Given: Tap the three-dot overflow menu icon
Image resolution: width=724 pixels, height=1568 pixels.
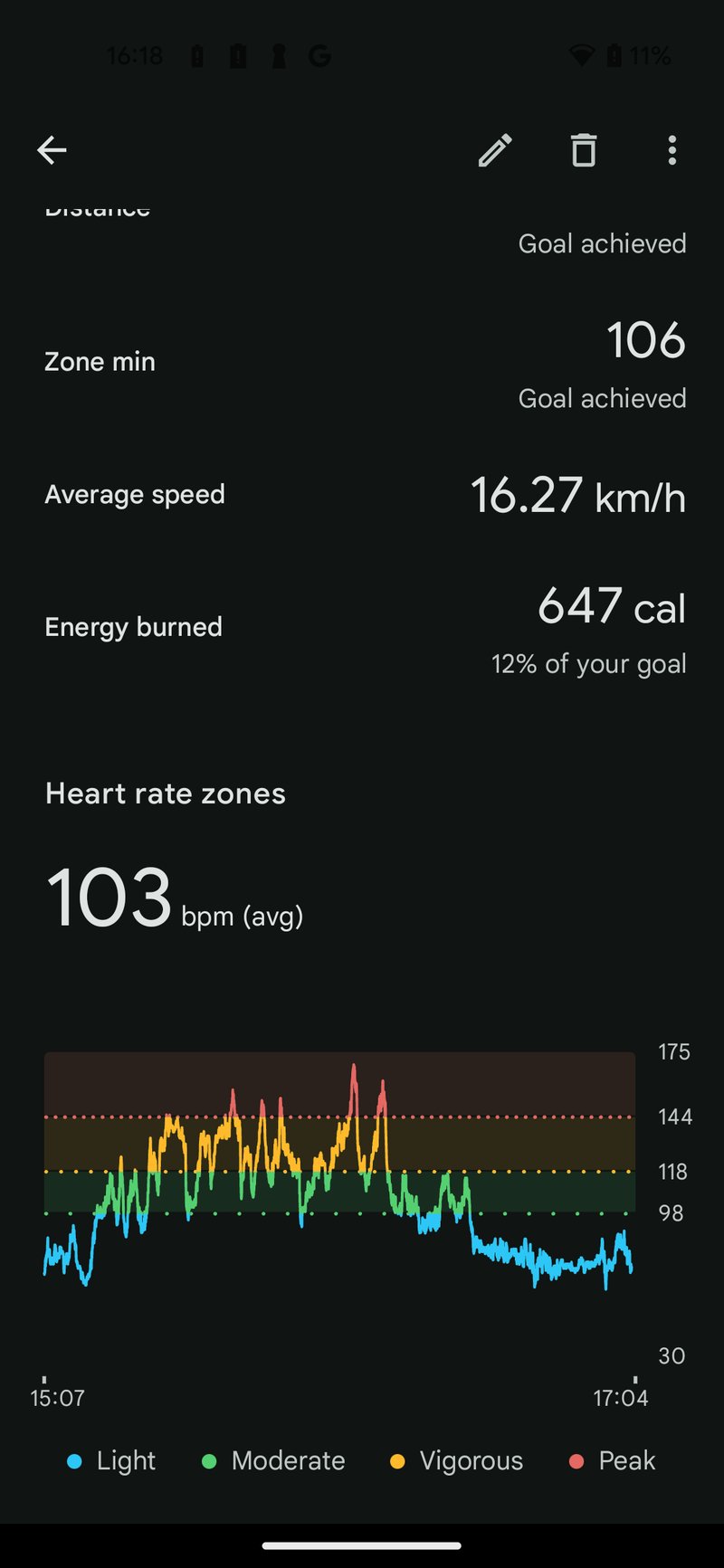Looking at the screenshot, I should (672, 150).
